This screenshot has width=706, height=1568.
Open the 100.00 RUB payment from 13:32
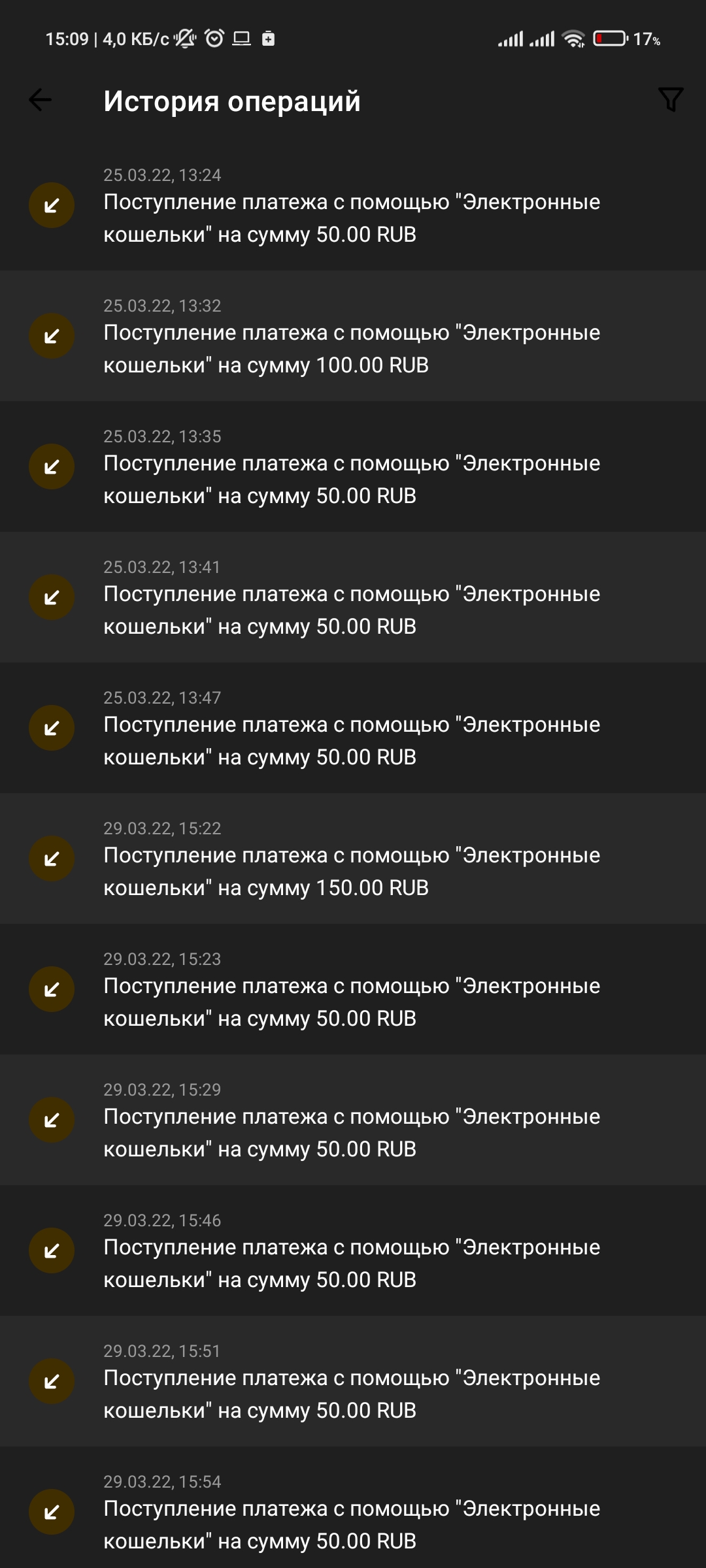tap(353, 336)
